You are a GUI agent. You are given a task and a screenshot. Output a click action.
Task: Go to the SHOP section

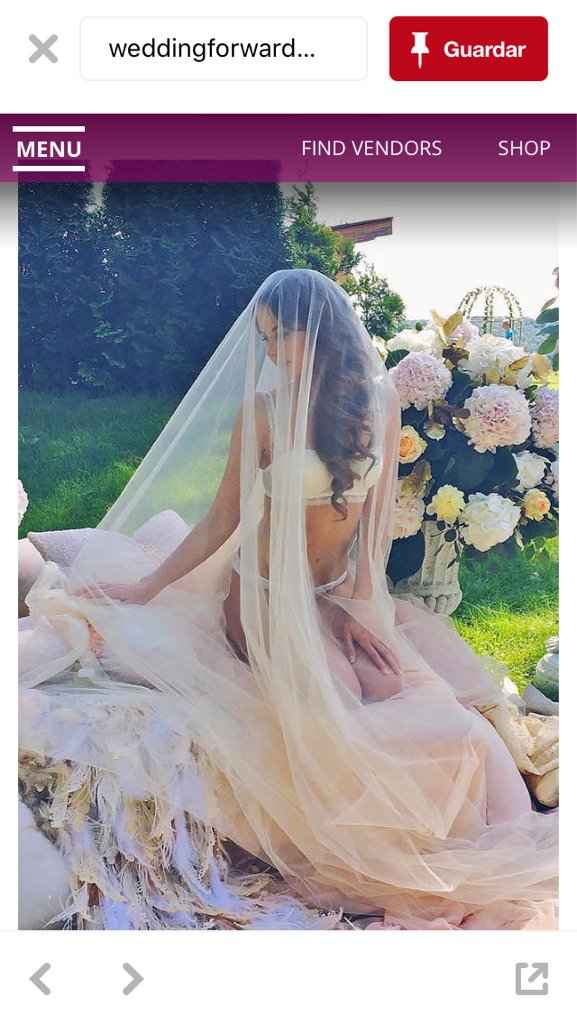click(524, 148)
